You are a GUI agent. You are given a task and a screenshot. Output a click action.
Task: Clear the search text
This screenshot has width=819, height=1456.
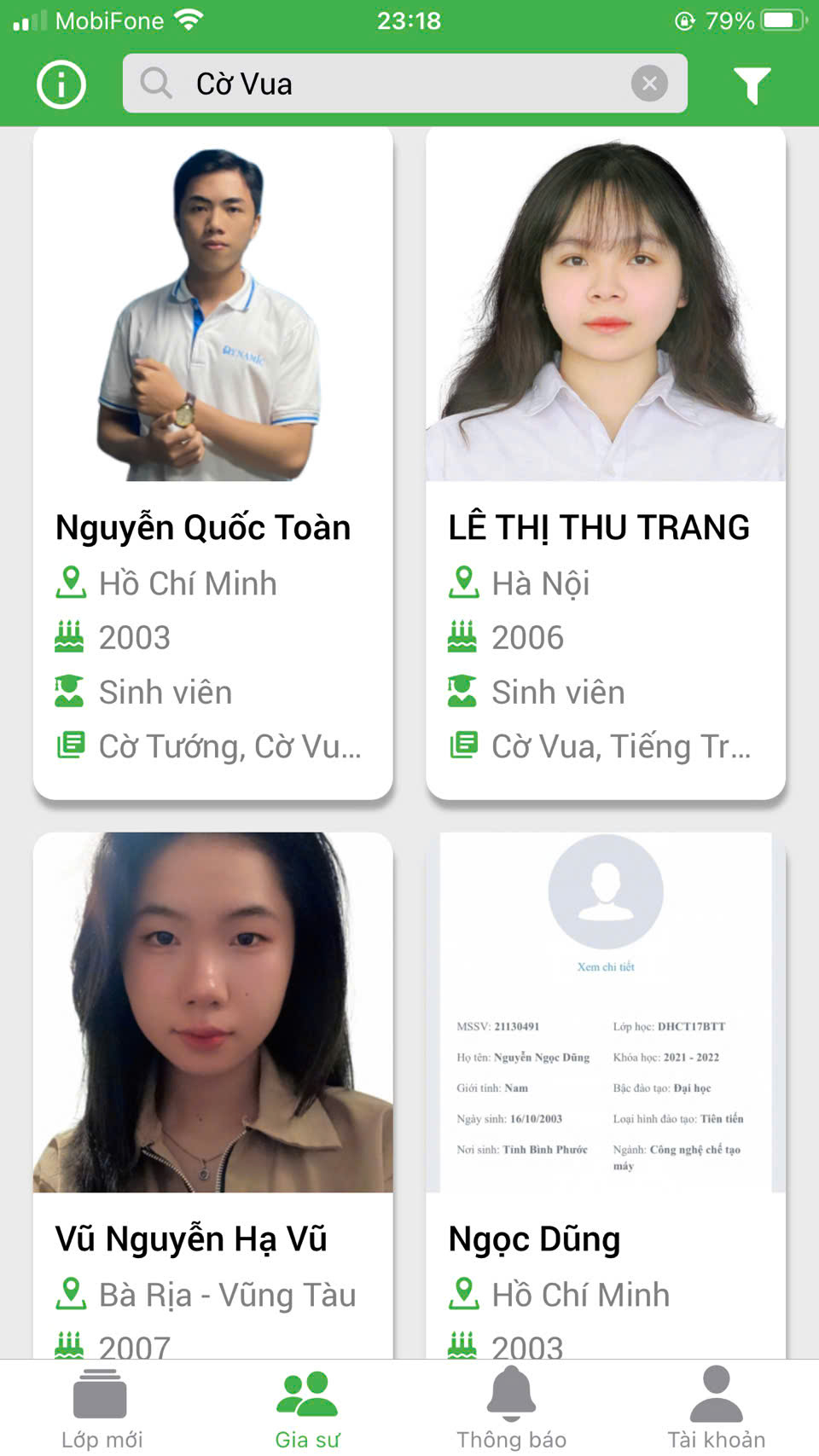pos(649,84)
